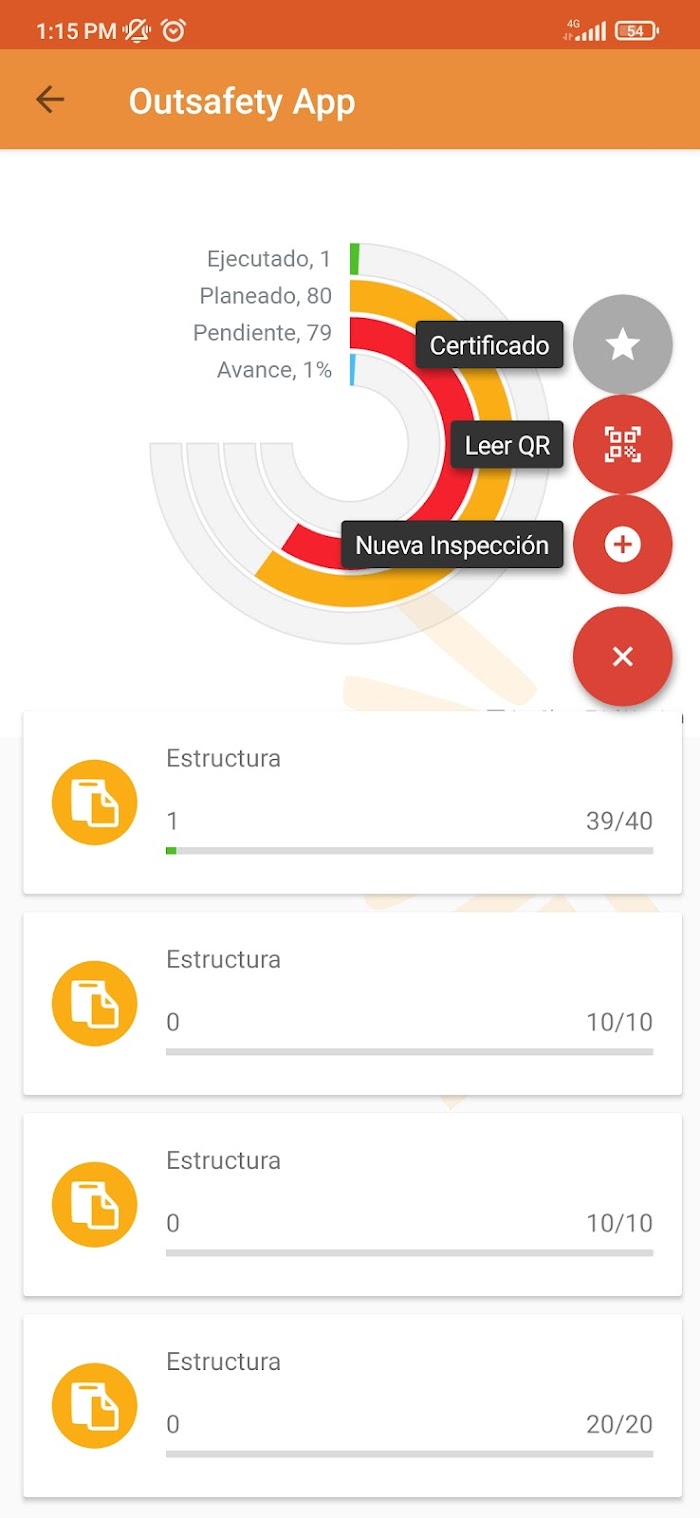The width and height of the screenshot is (700, 1518).
Task: Open the Estructura card showing 39/40
Action: [352, 803]
